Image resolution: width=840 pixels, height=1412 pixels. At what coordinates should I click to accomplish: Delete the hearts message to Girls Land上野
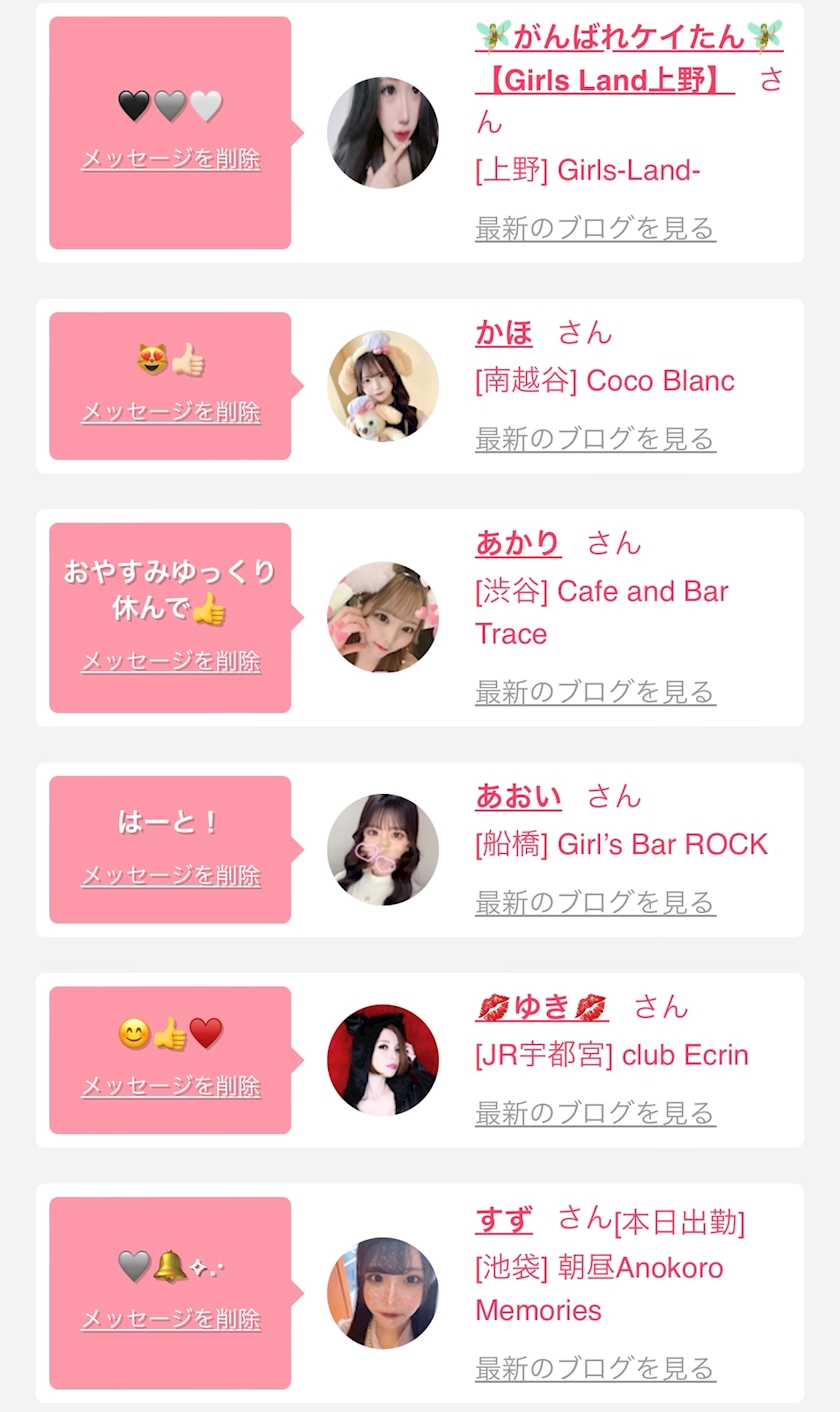(171, 159)
